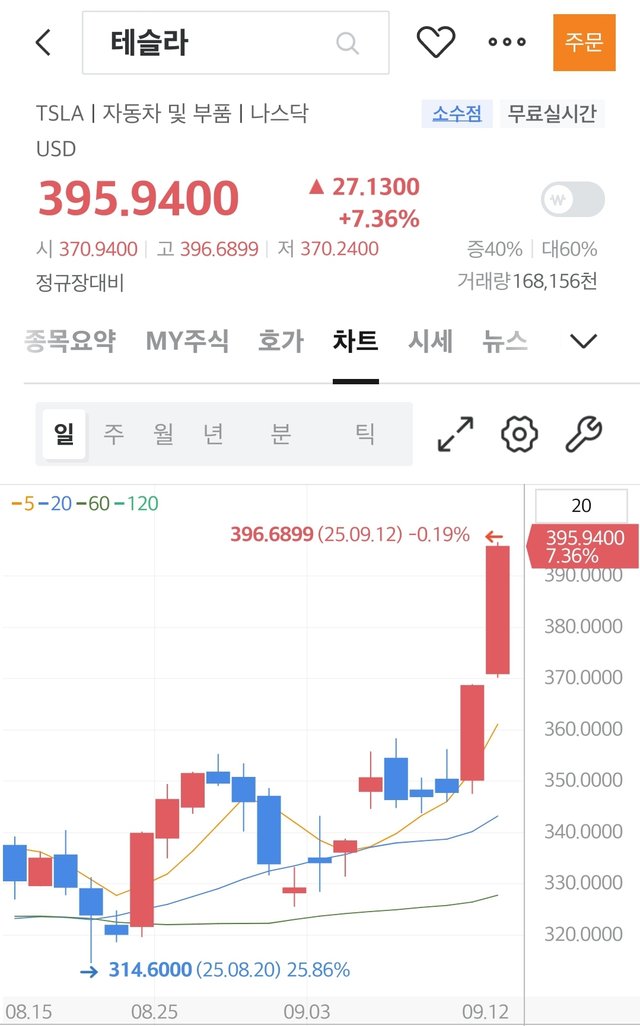Expand the tab list with the chevron
This screenshot has width=640, height=1026.
pos(583,341)
